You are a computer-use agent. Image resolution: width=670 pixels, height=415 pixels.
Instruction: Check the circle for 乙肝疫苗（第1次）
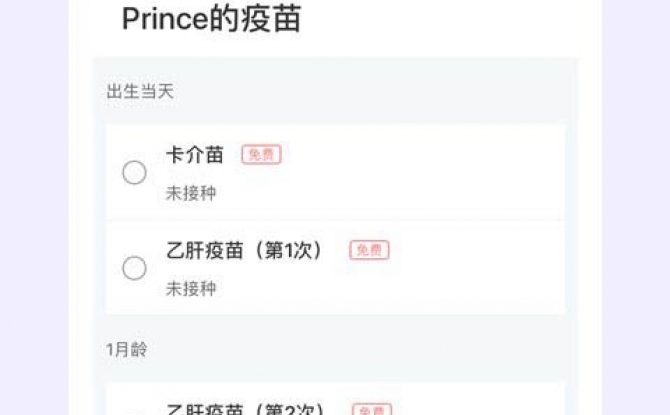point(134,268)
